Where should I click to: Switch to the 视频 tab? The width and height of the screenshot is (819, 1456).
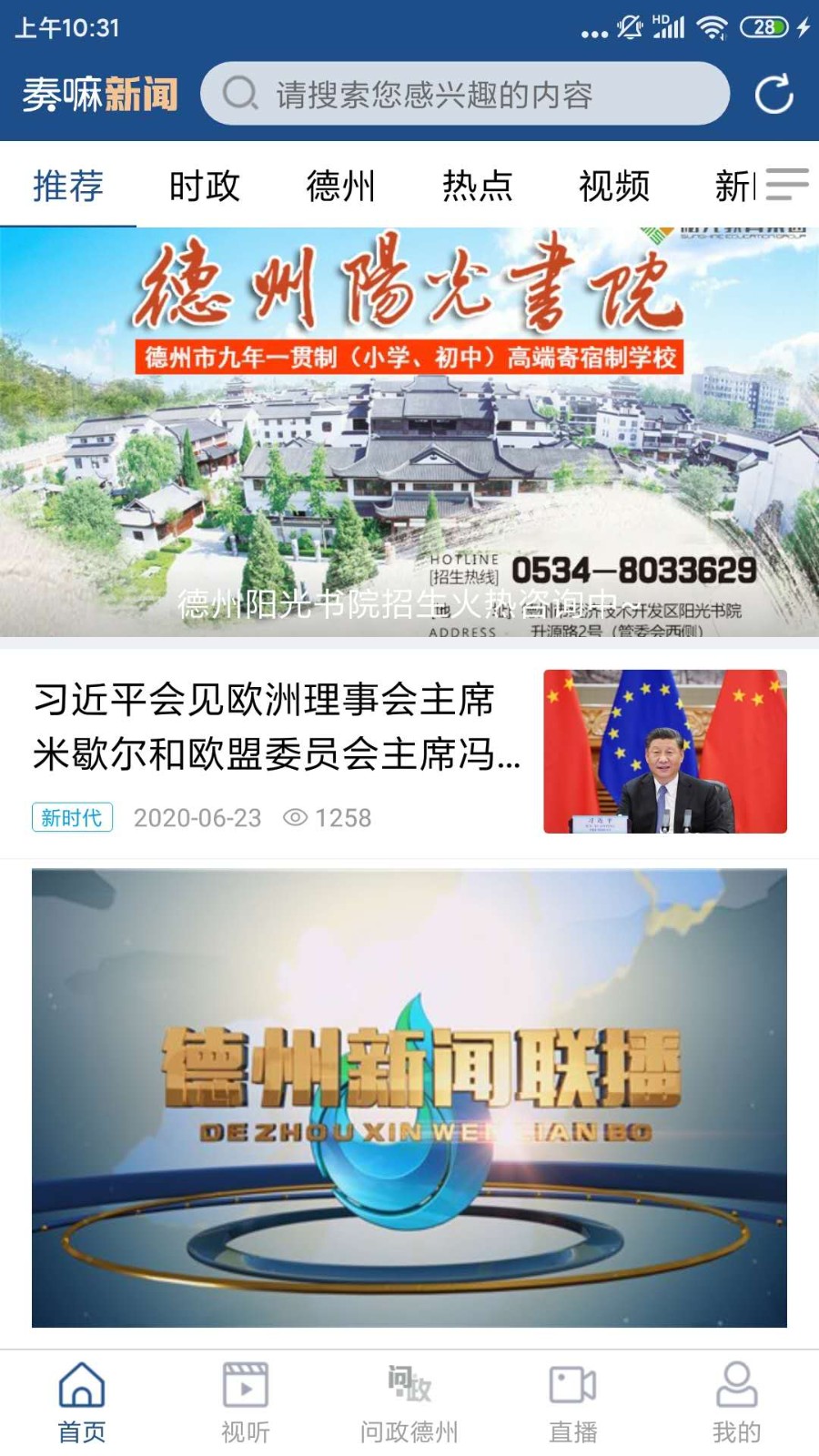point(614,187)
